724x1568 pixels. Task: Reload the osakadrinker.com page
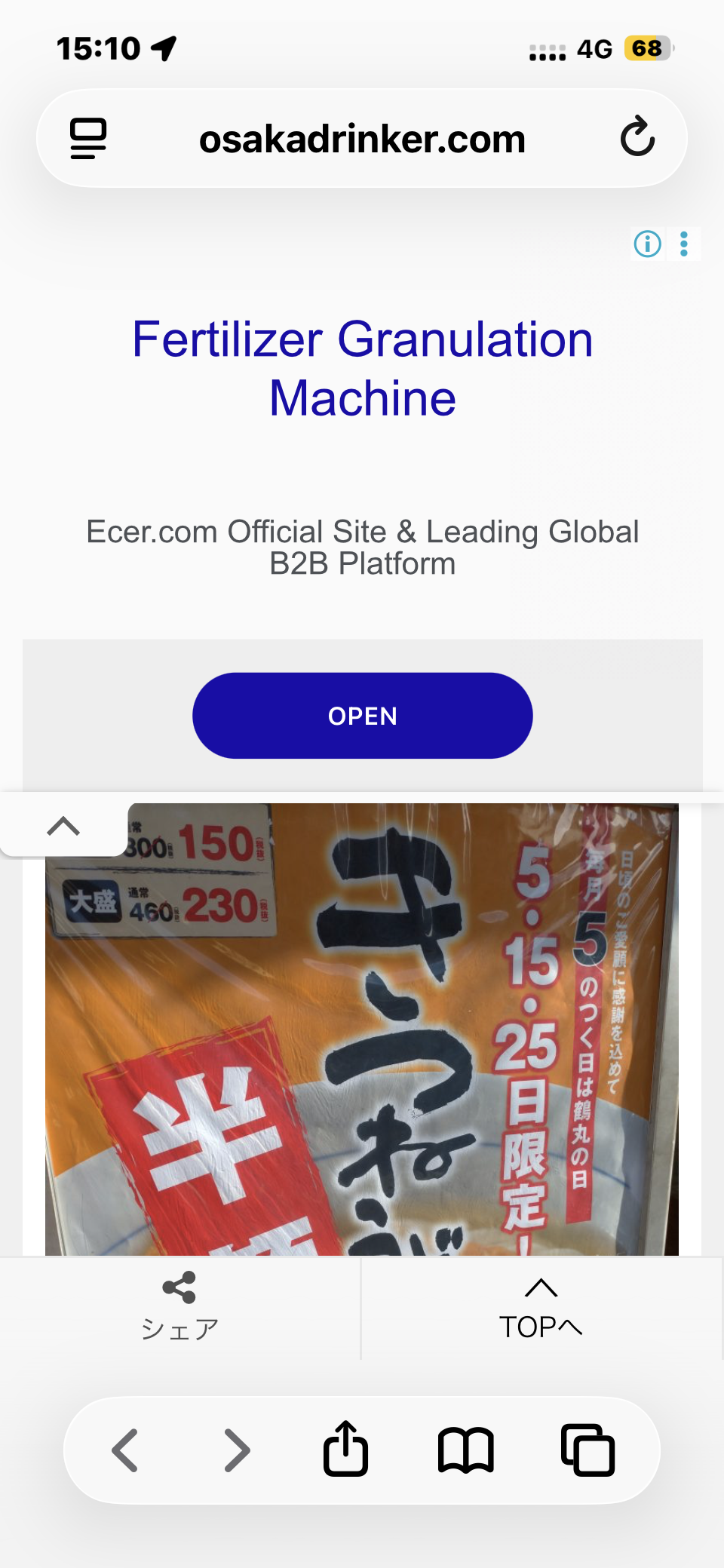pyautogui.click(x=637, y=137)
